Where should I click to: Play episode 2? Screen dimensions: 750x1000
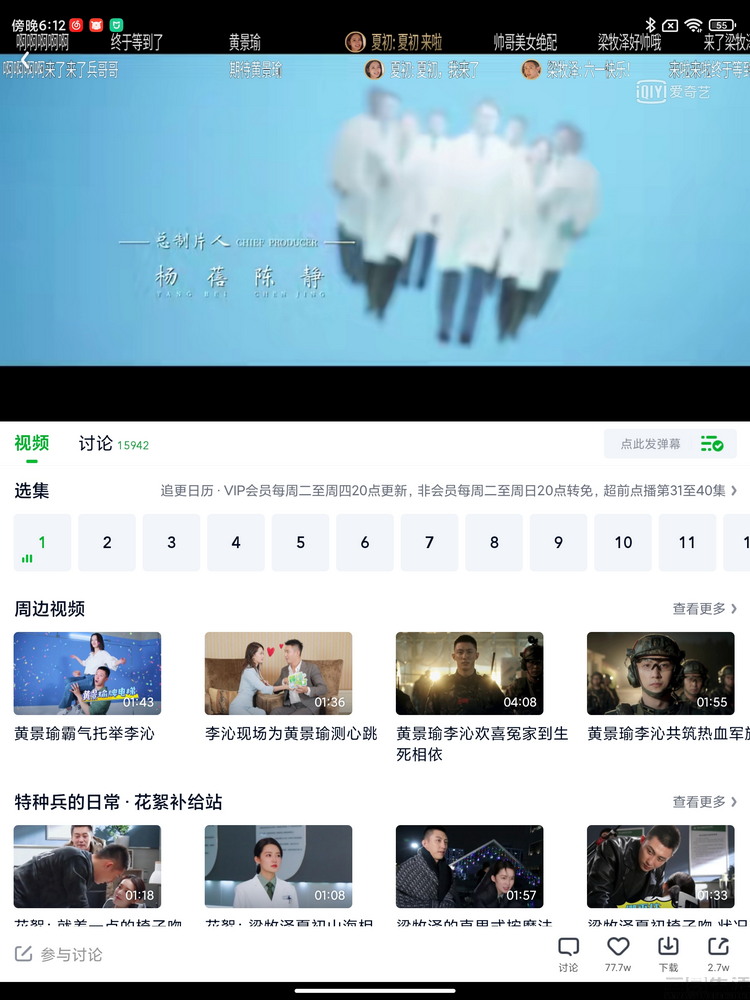click(107, 542)
